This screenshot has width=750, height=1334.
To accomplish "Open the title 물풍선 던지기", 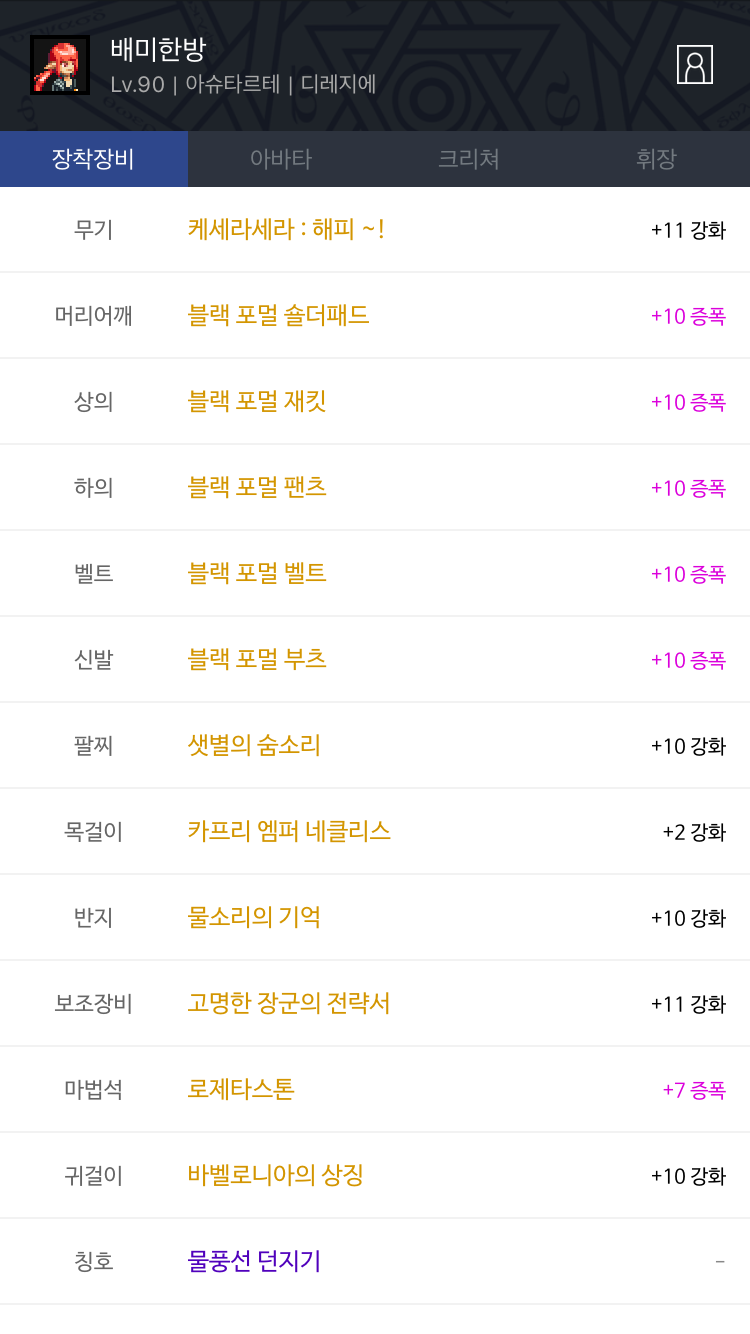I will click(x=254, y=1262).
